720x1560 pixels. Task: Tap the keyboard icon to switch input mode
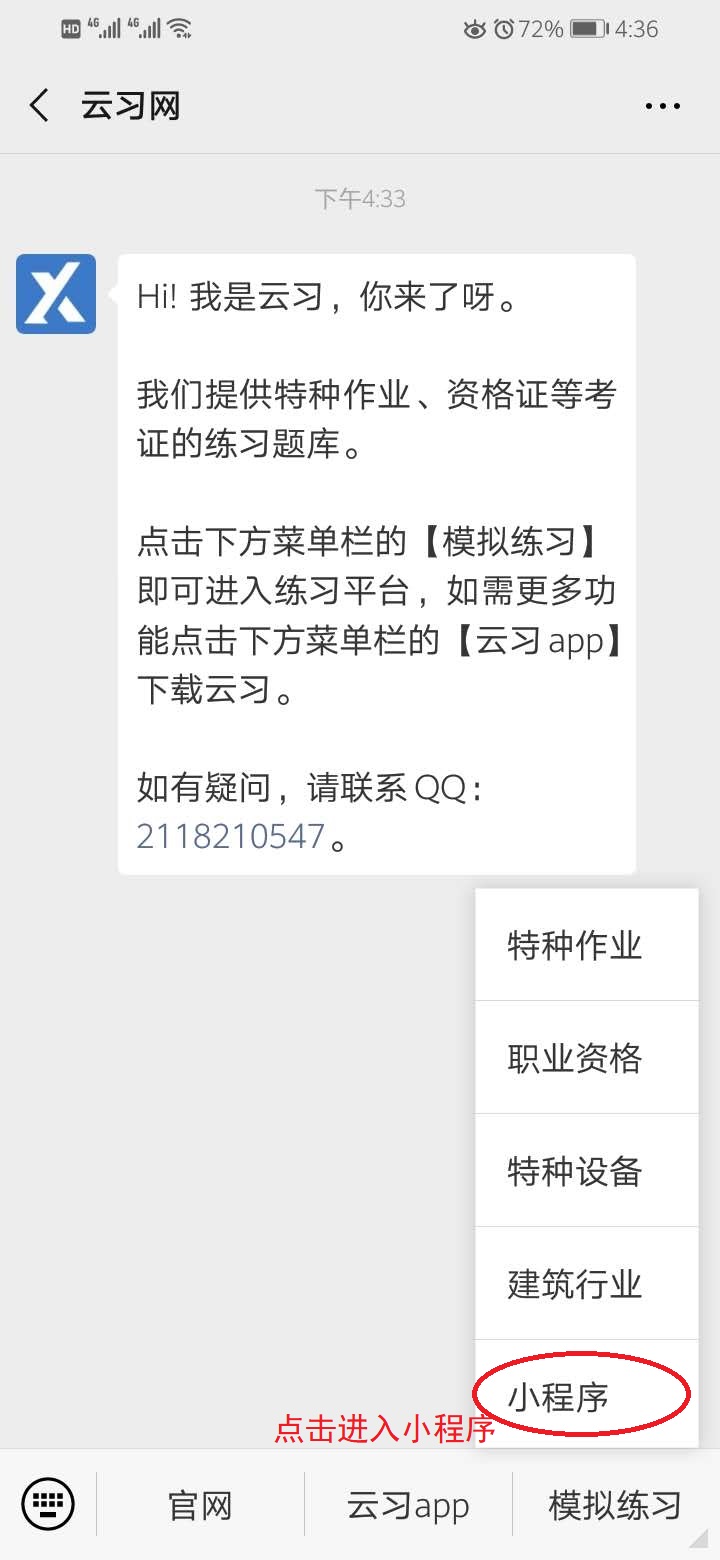pos(48,1503)
